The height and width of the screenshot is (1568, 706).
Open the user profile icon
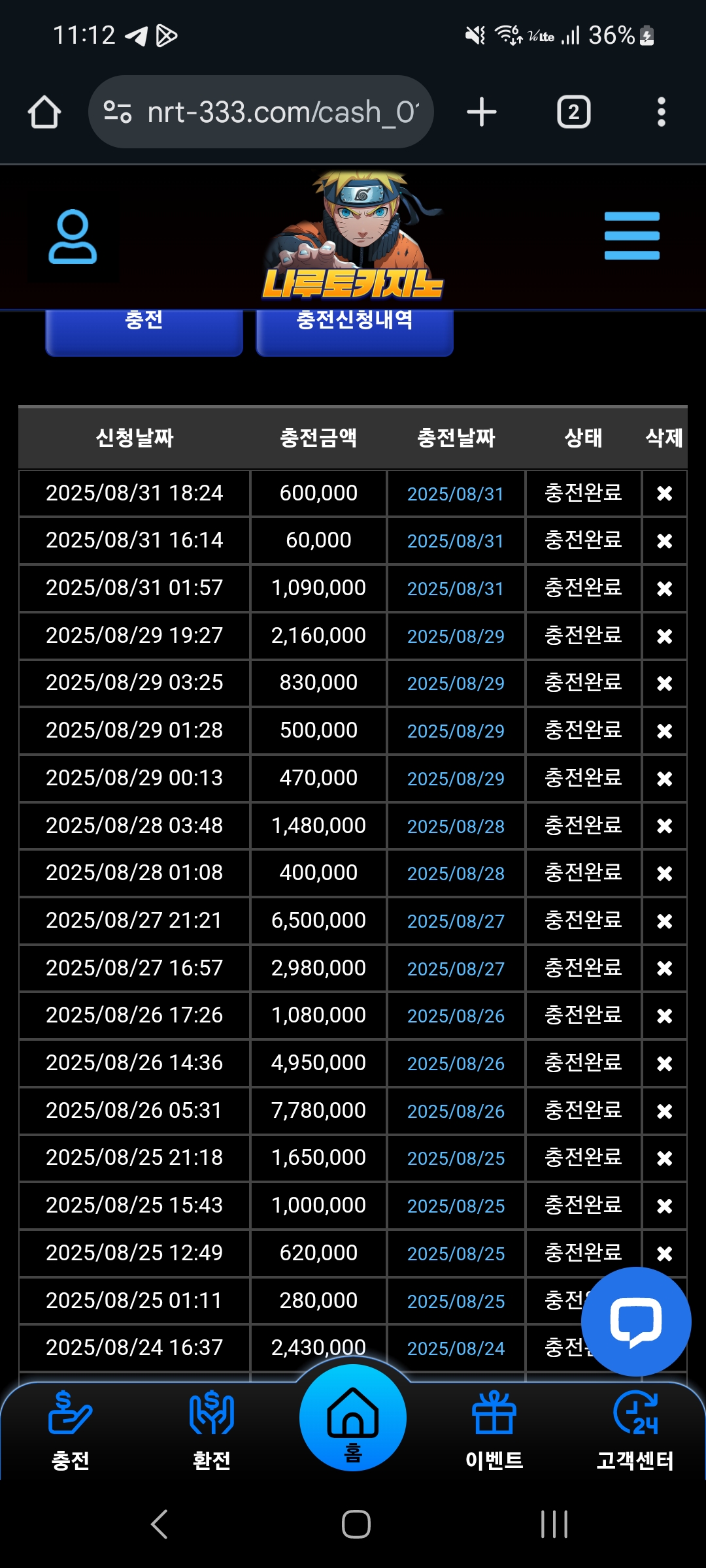(x=73, y=237)
